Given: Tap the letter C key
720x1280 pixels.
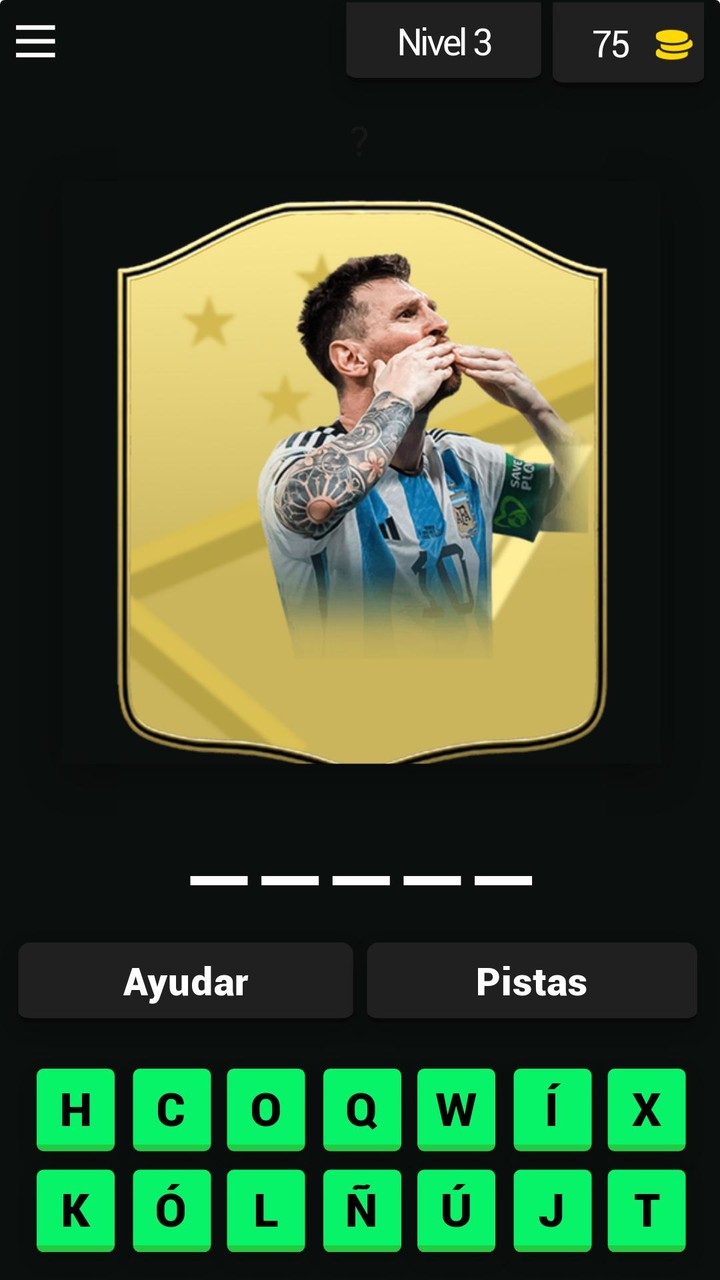Looking at the screenshot, I should (169, 1110).
